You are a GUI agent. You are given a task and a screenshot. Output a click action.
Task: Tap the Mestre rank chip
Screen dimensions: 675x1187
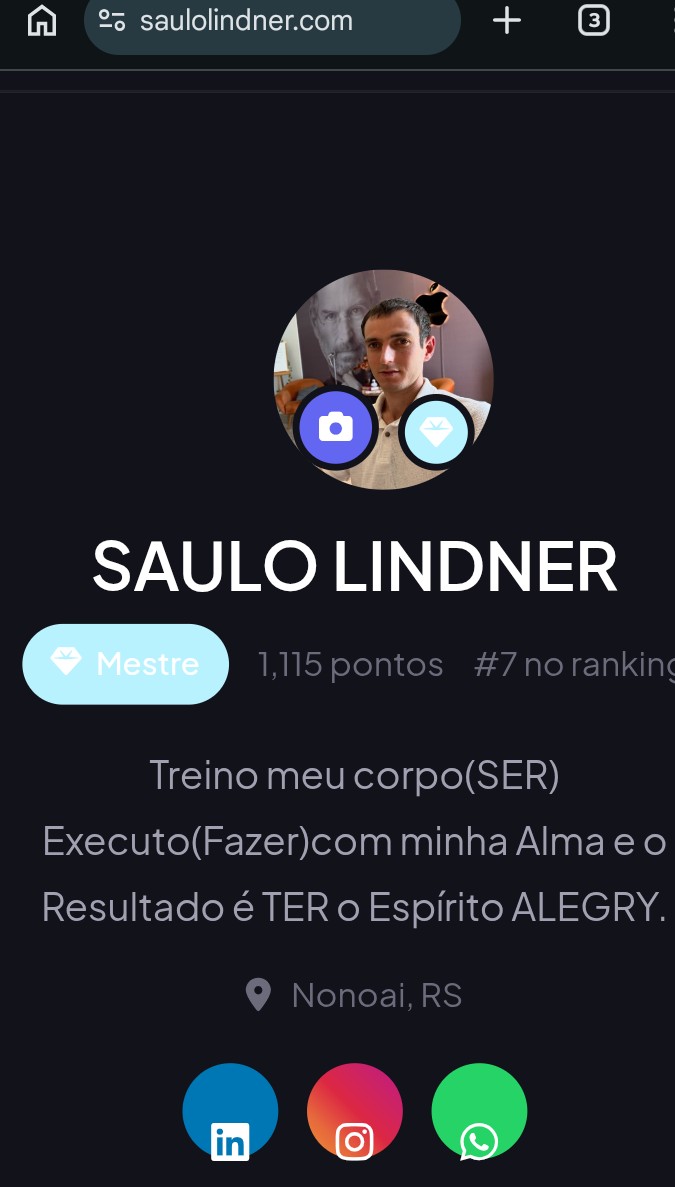126,664
